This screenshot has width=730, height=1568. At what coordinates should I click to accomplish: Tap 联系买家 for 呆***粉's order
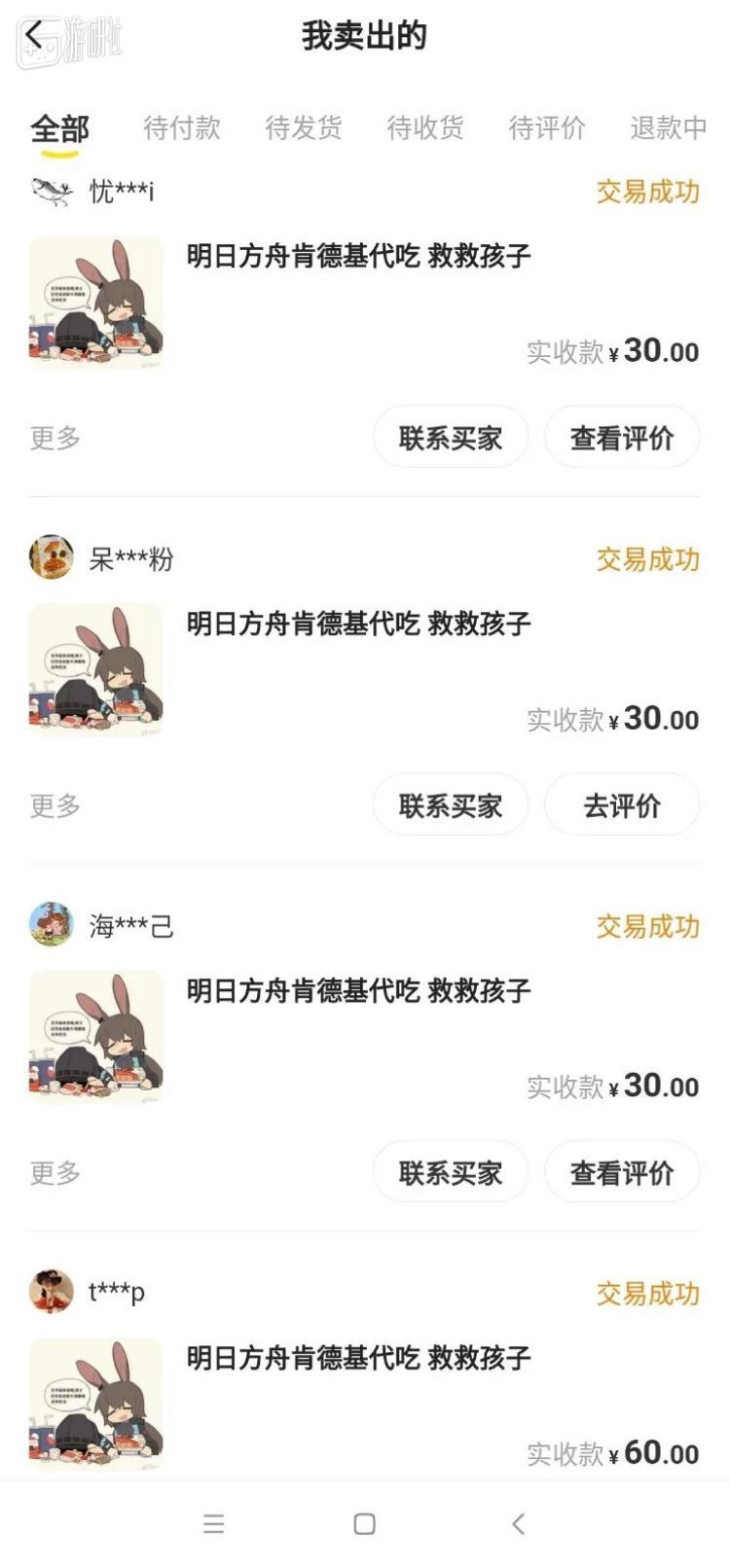[450, 805]
